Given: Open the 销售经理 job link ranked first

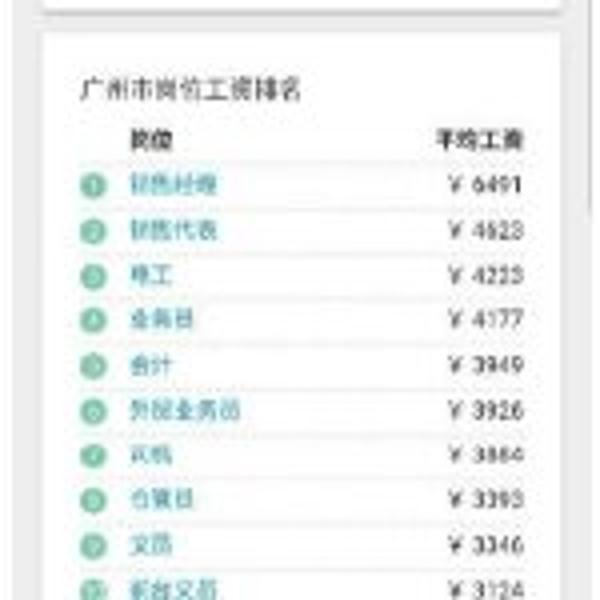Looking at the screenshot, I should click(x=172, y=185).
